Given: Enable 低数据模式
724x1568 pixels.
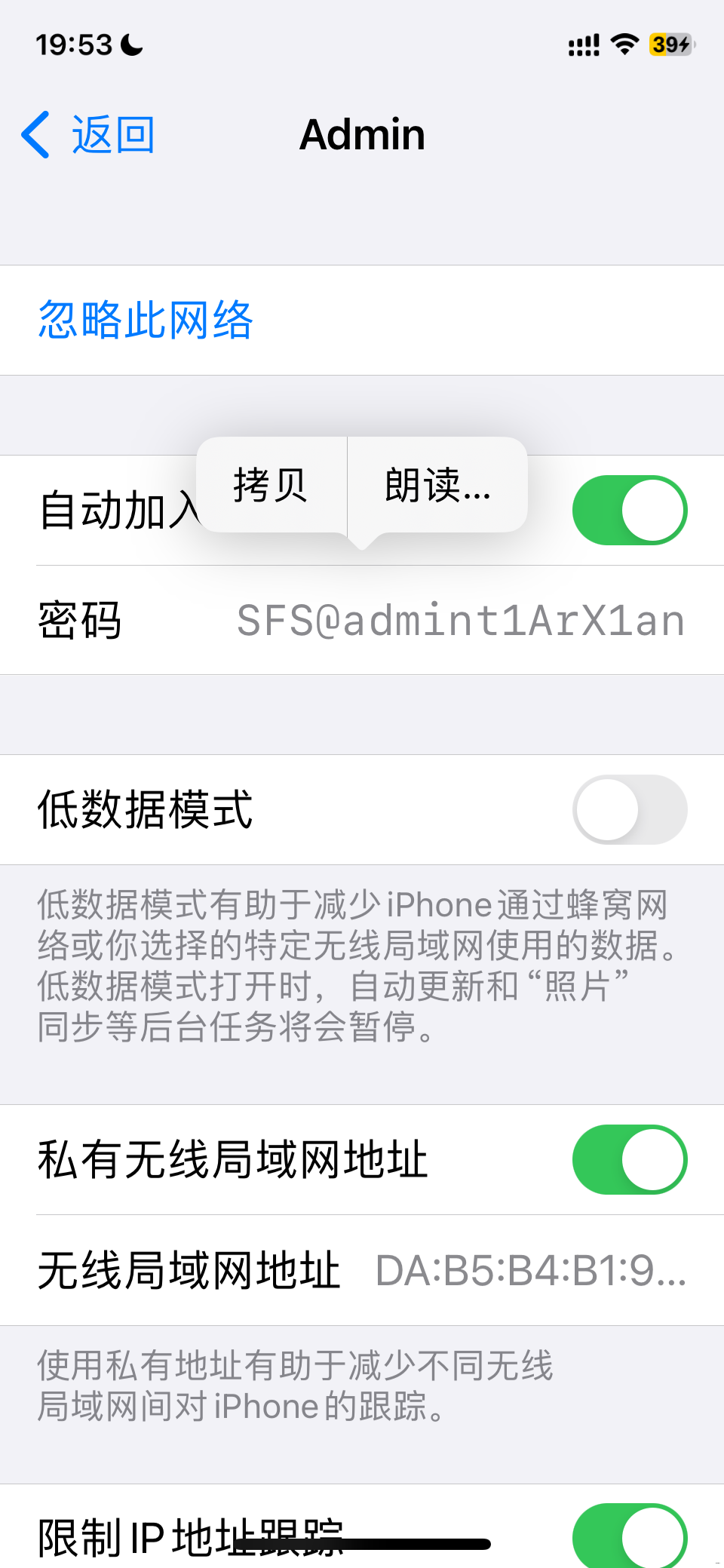Looking at the screenshot, I should pyautogui.click(x=629, y=809).
